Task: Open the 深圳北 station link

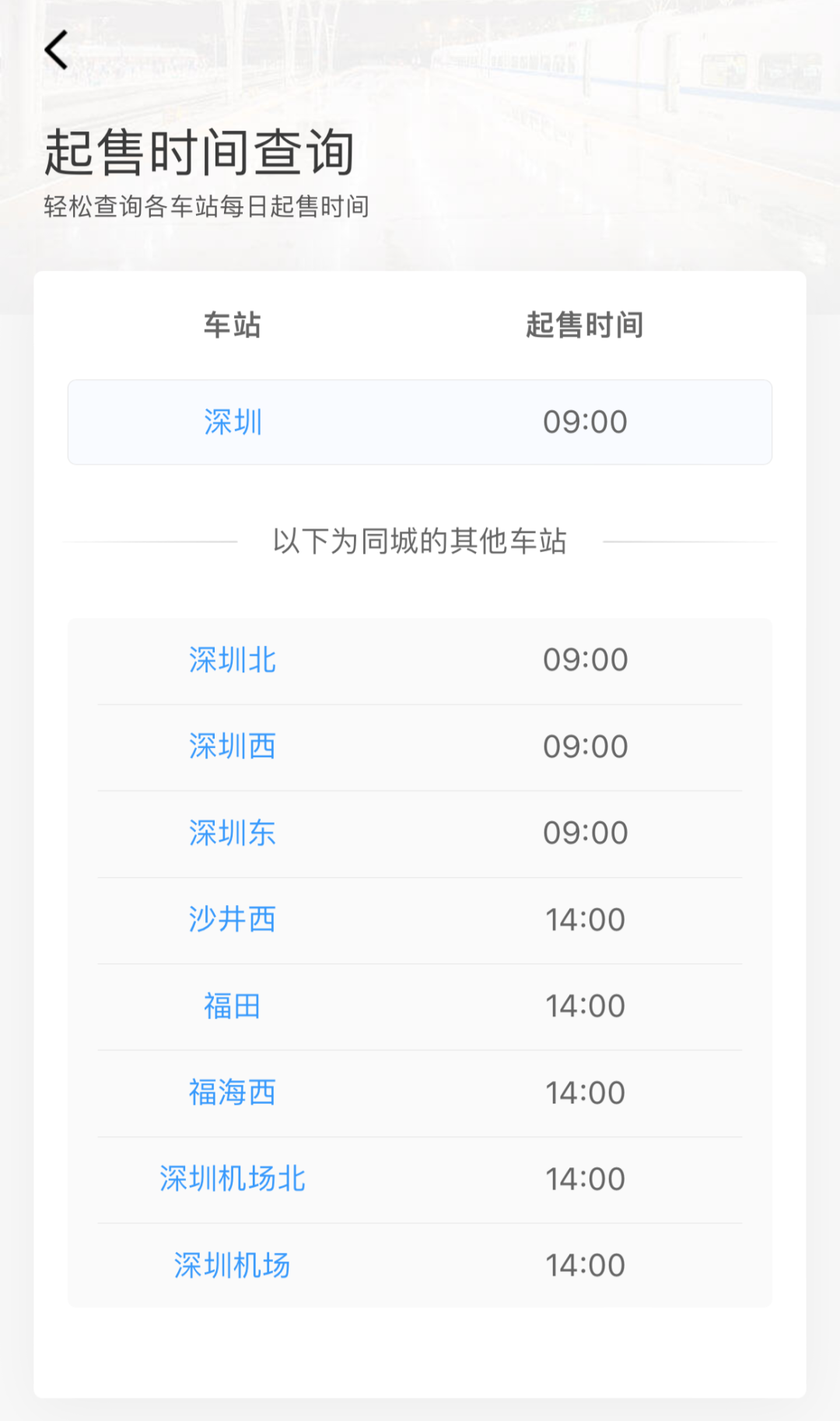Action: click(x=233, y=660)
